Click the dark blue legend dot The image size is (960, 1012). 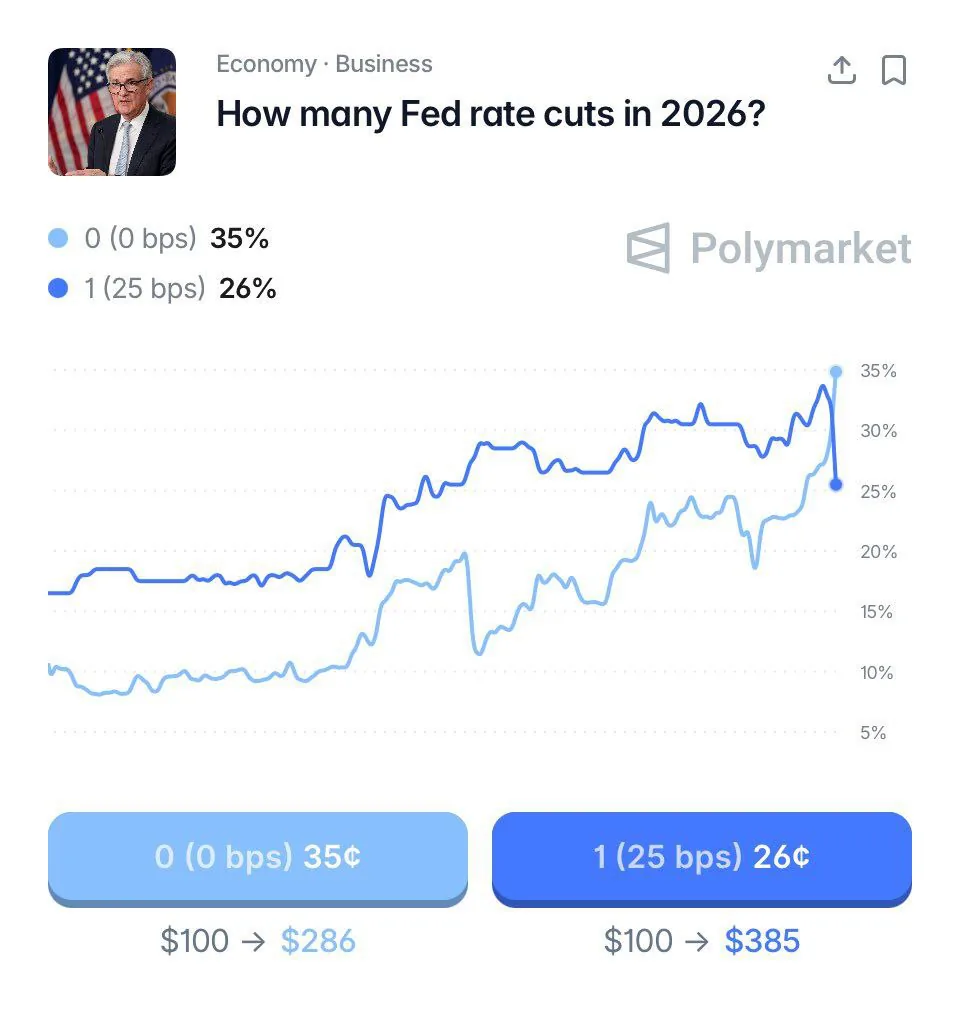point(58,288)
